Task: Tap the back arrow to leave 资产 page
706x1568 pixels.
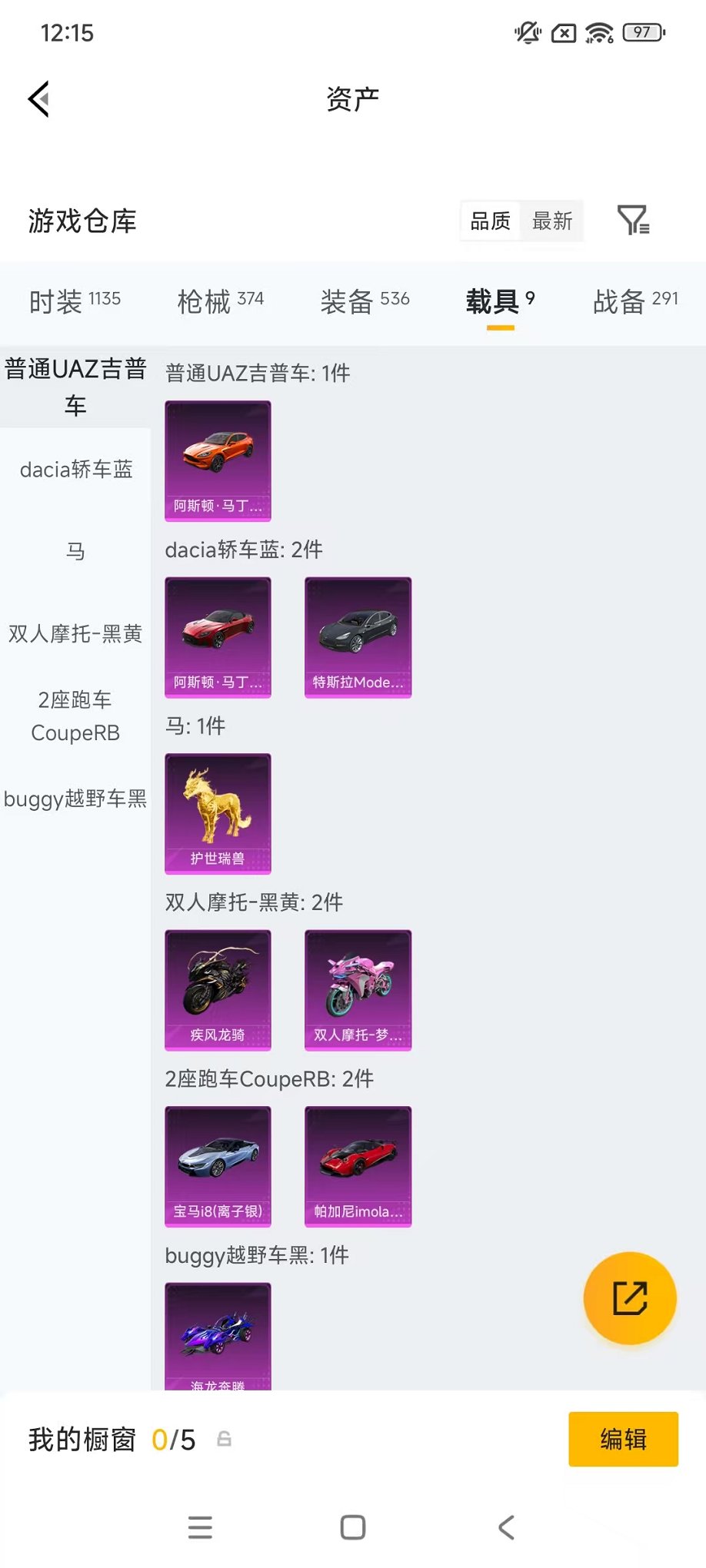Action: click(x=38, y=99)
